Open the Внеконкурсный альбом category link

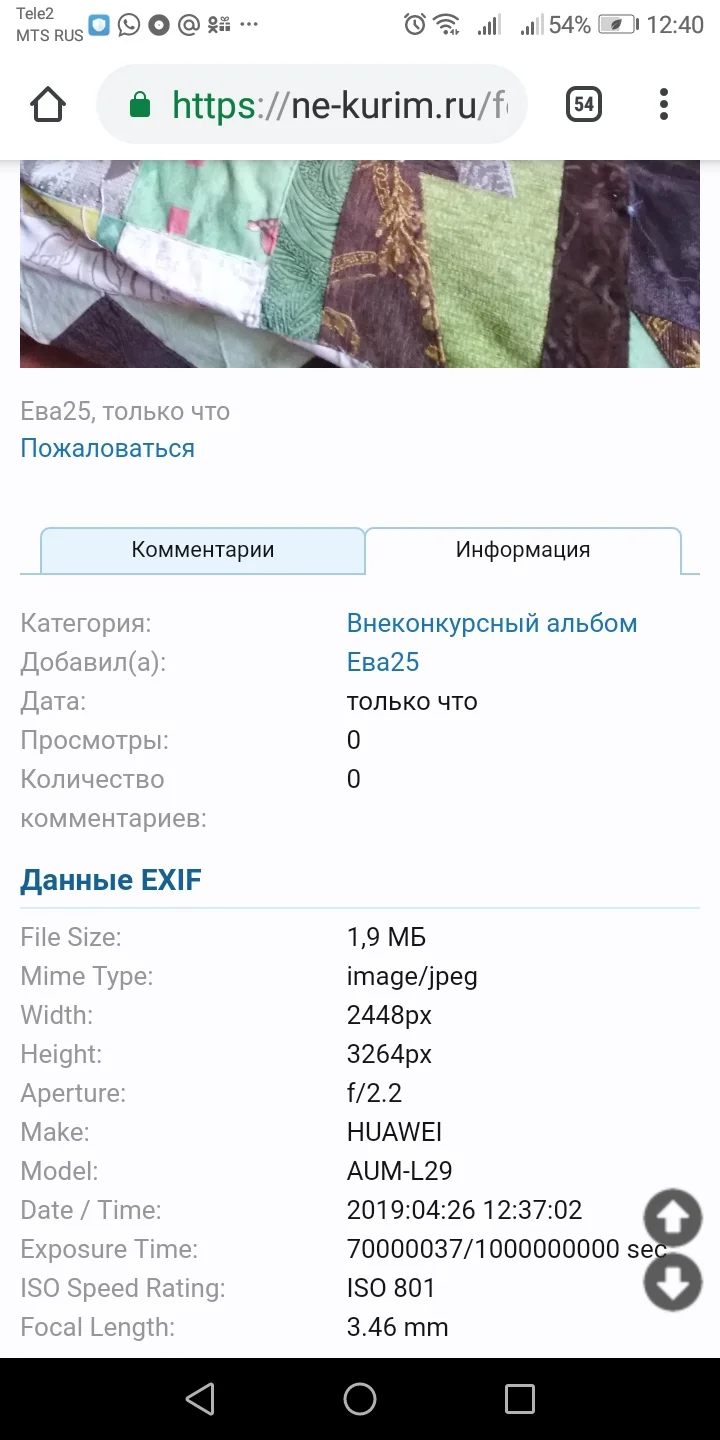[492, 622]
